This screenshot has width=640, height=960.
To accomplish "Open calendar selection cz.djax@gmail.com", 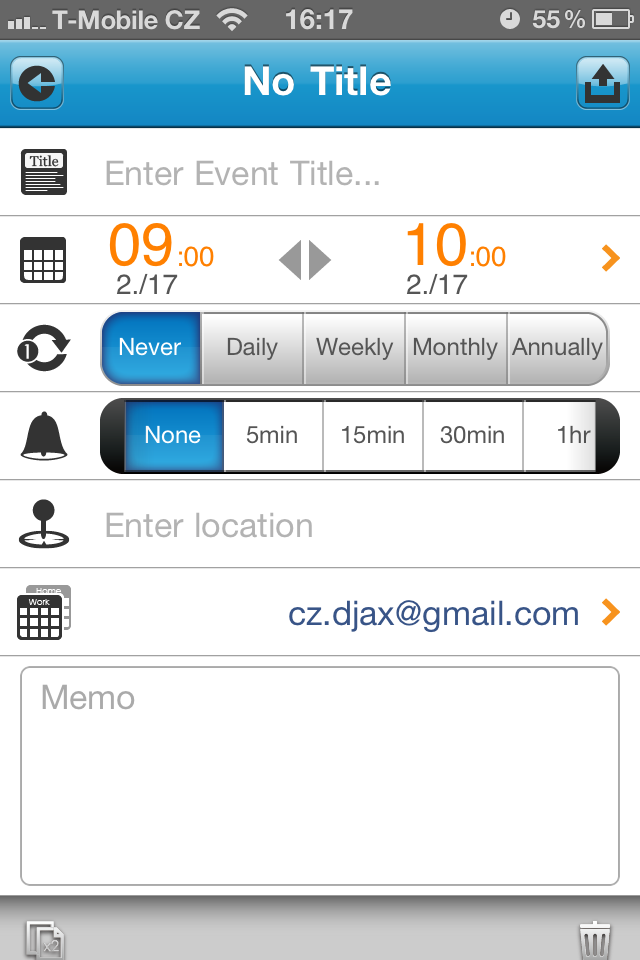I will pyautogui.click(x=434, y=613).
